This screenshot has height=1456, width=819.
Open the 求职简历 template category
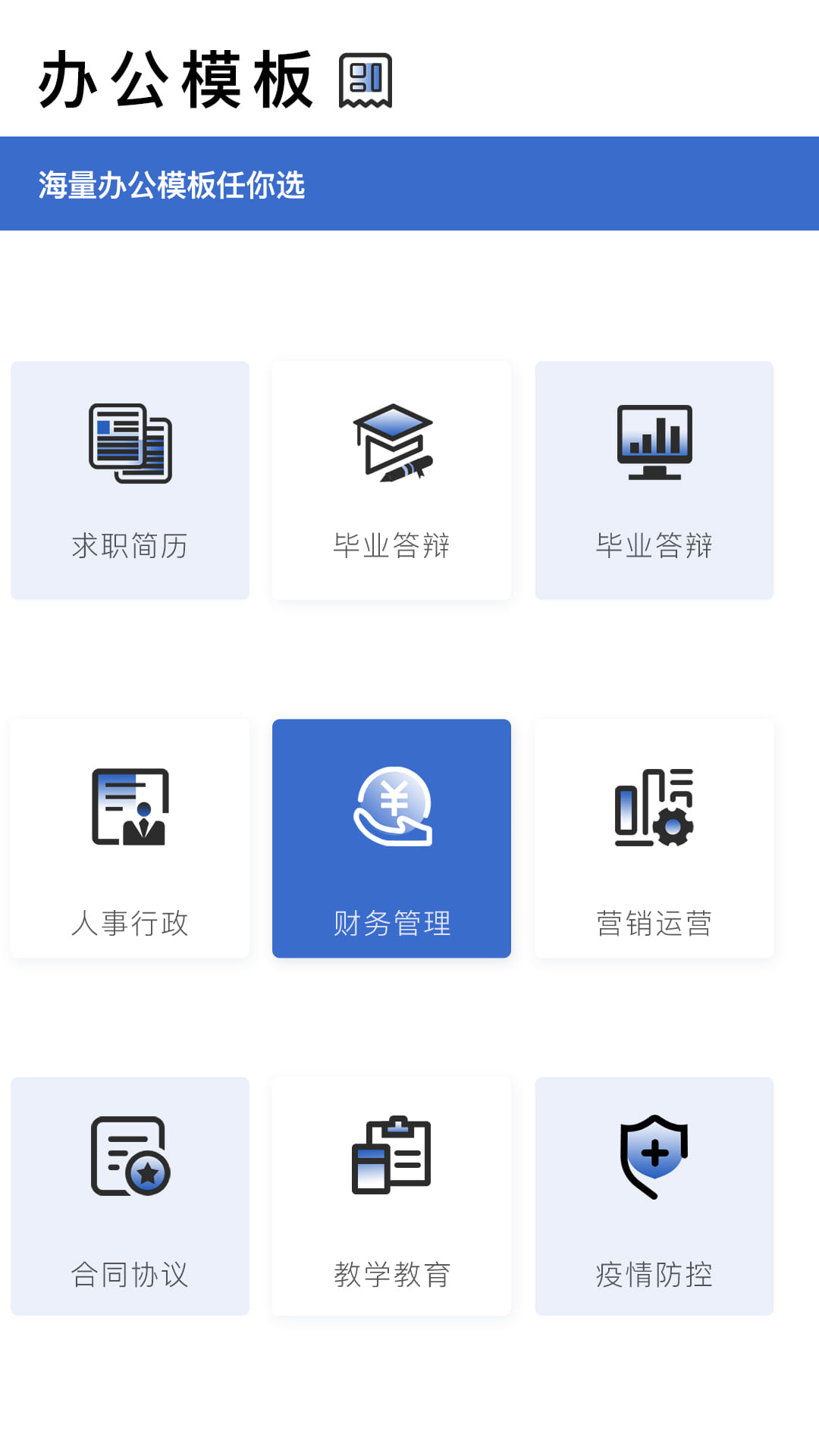point(130,479)
